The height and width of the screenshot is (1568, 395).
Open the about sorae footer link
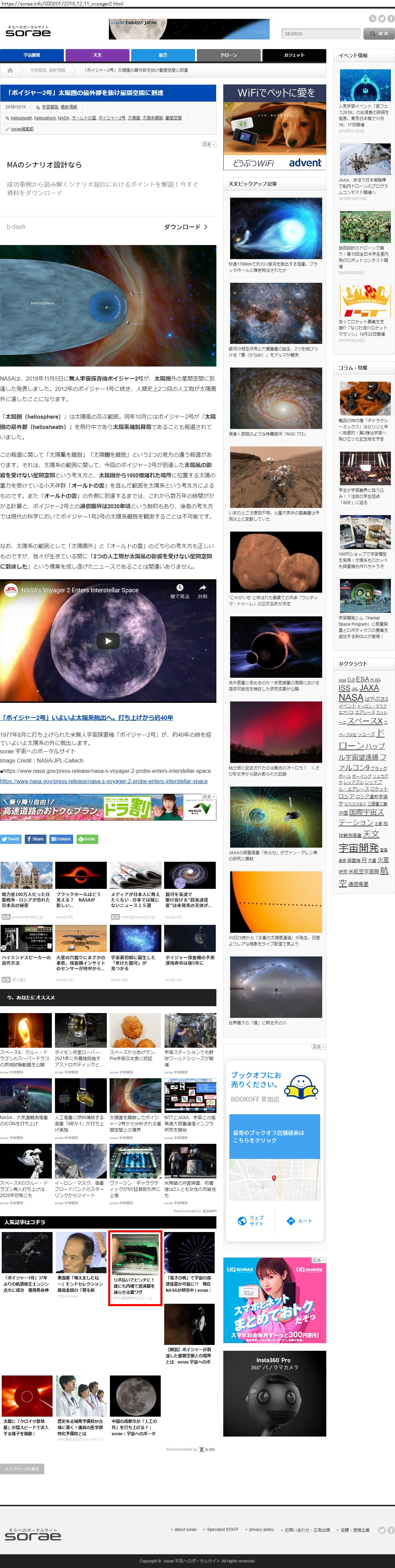click(x=185, y=1529)
